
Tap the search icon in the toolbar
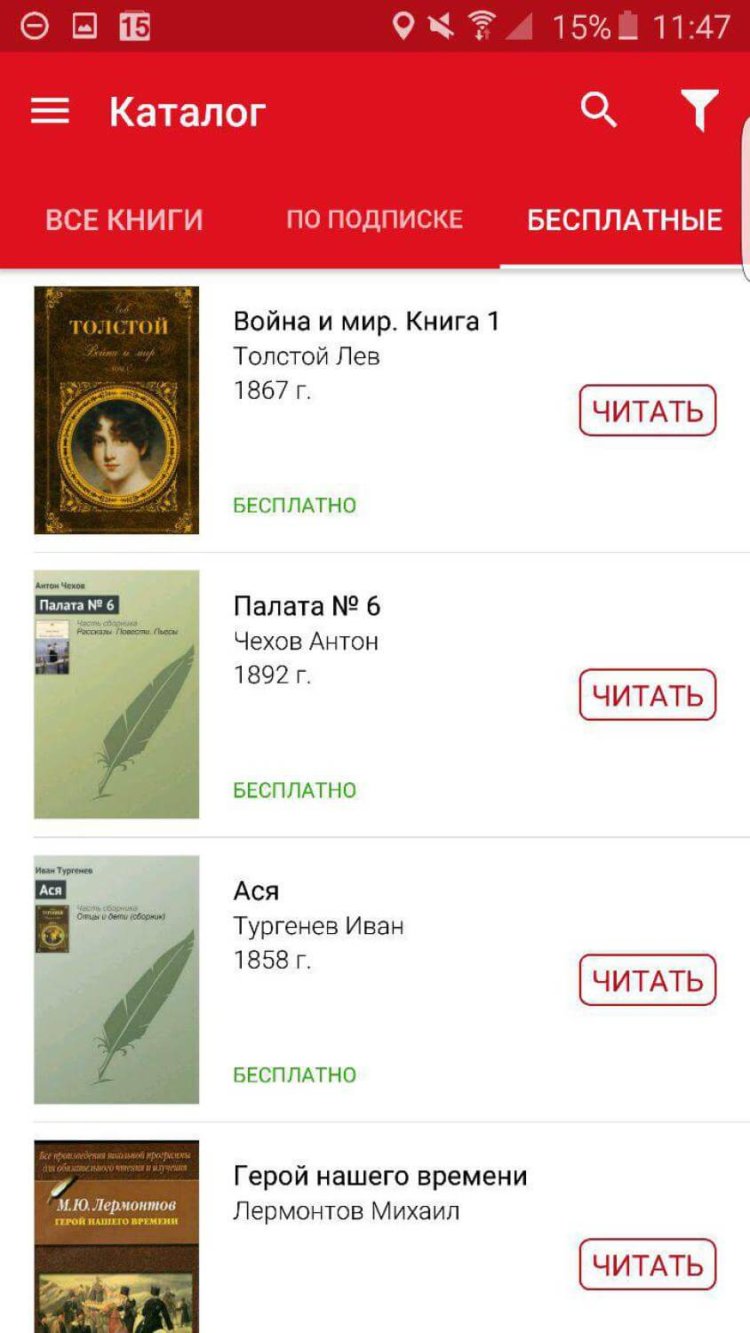click(x=597, y=110)
